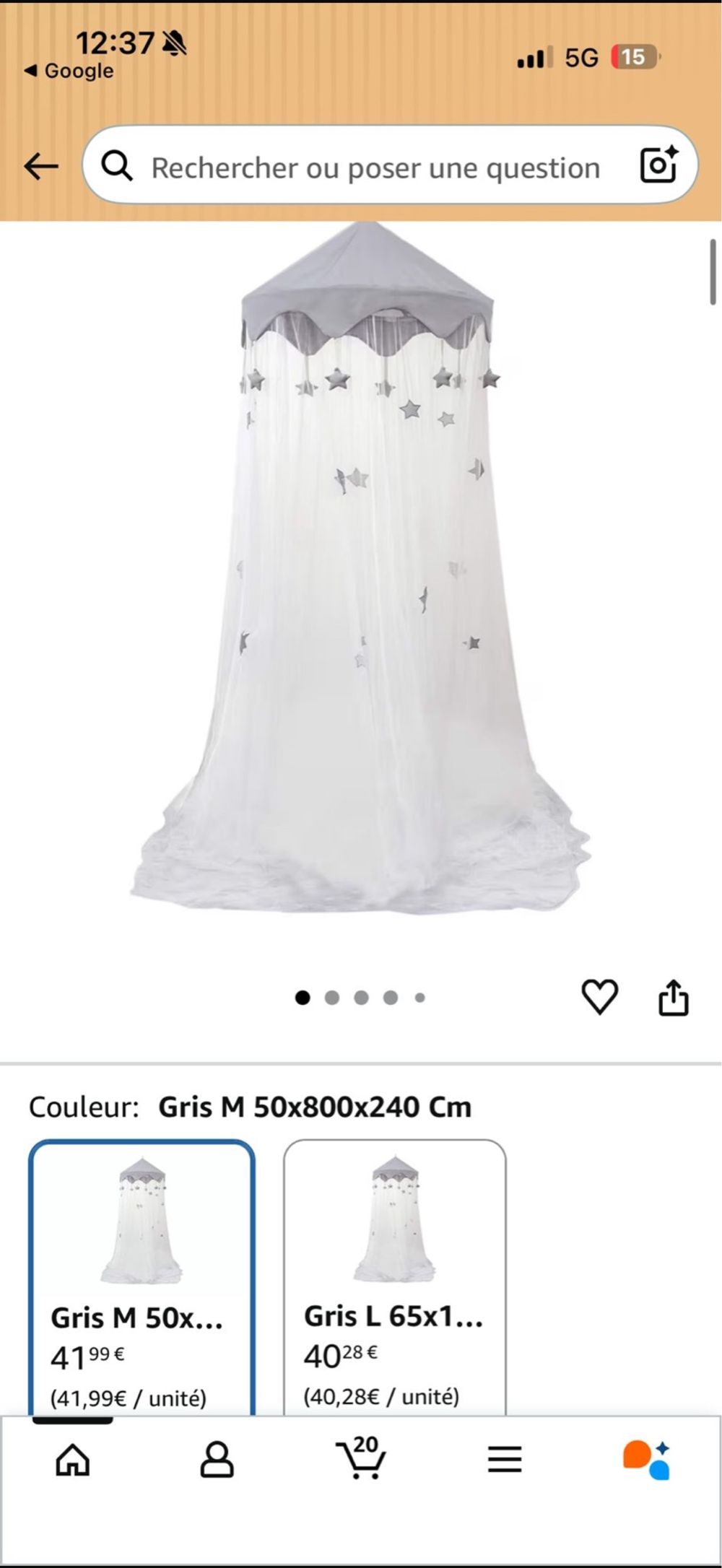The width and height of the screenshot is (722, 1568).
Task: Add product to wishlist with heart icon
Action: pyautogui.click(x=599, y=997)
